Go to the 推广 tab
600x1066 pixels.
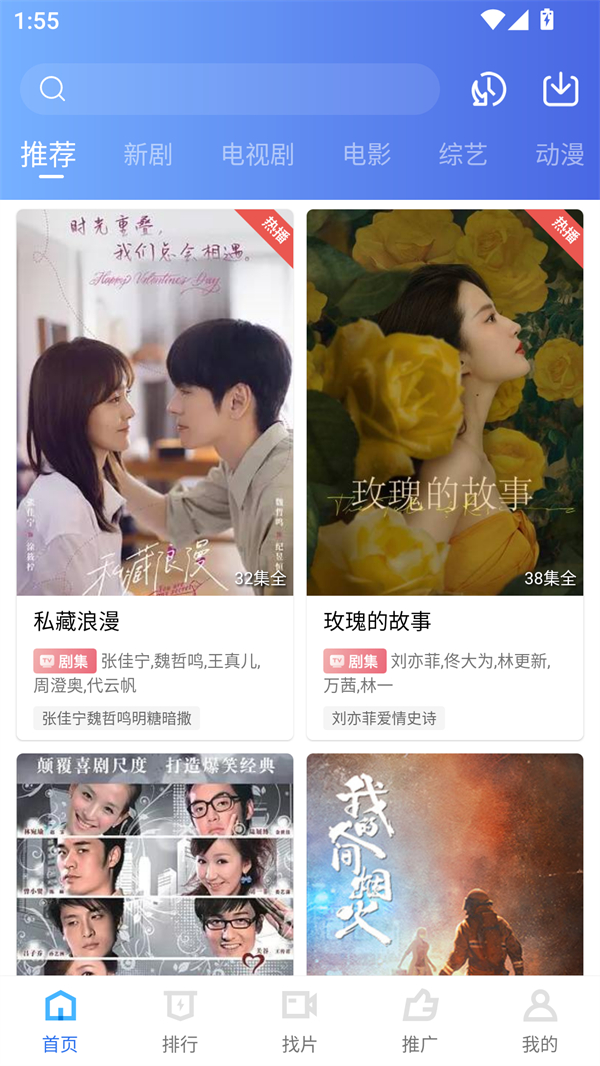pyautogui.click(x=420, y=1022)
